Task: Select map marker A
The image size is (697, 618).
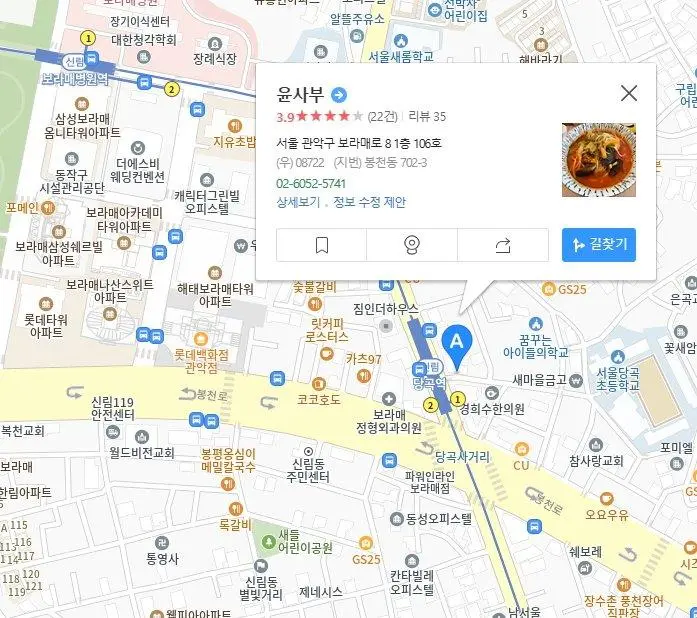Action: 457,344
